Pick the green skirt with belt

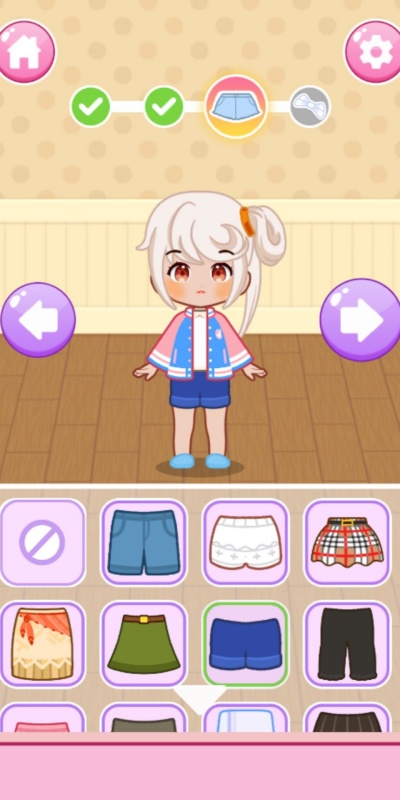pyautogui.click(x=144, y=644)
